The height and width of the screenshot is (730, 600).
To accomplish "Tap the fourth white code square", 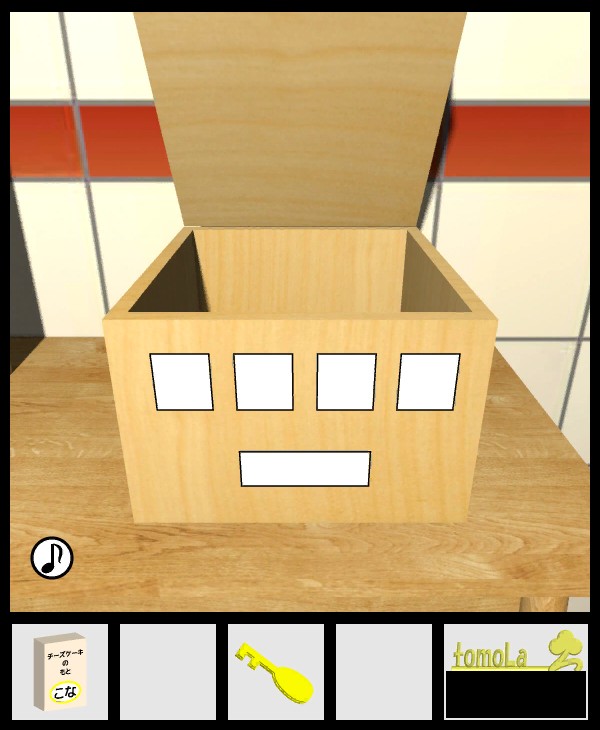I will pyautogui.click(x=428, y=382).
